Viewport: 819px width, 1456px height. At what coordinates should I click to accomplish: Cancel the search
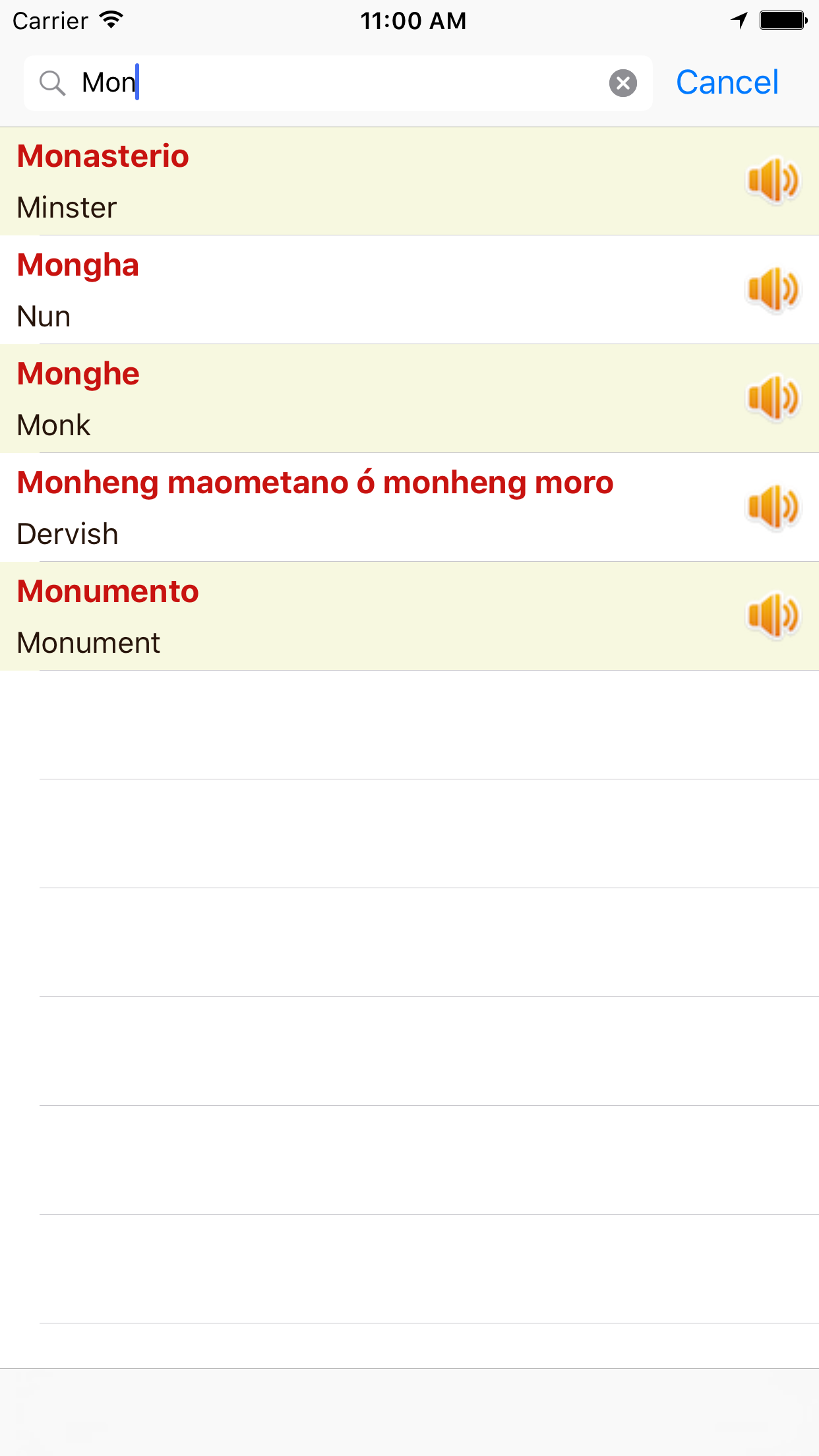pyautogui.click(x=727, y=83)
